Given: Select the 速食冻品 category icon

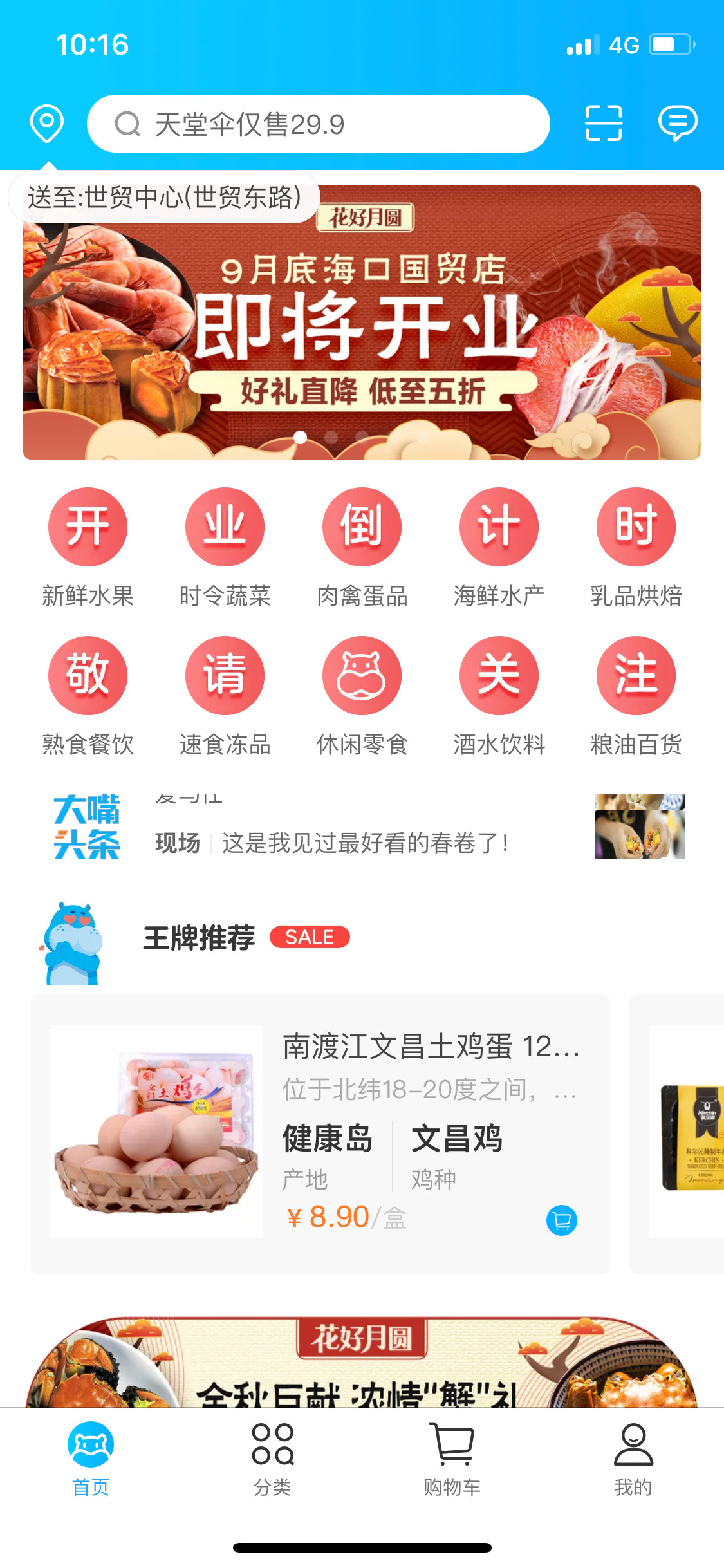Looking at the screenshot, I should (x=225, y=675).
